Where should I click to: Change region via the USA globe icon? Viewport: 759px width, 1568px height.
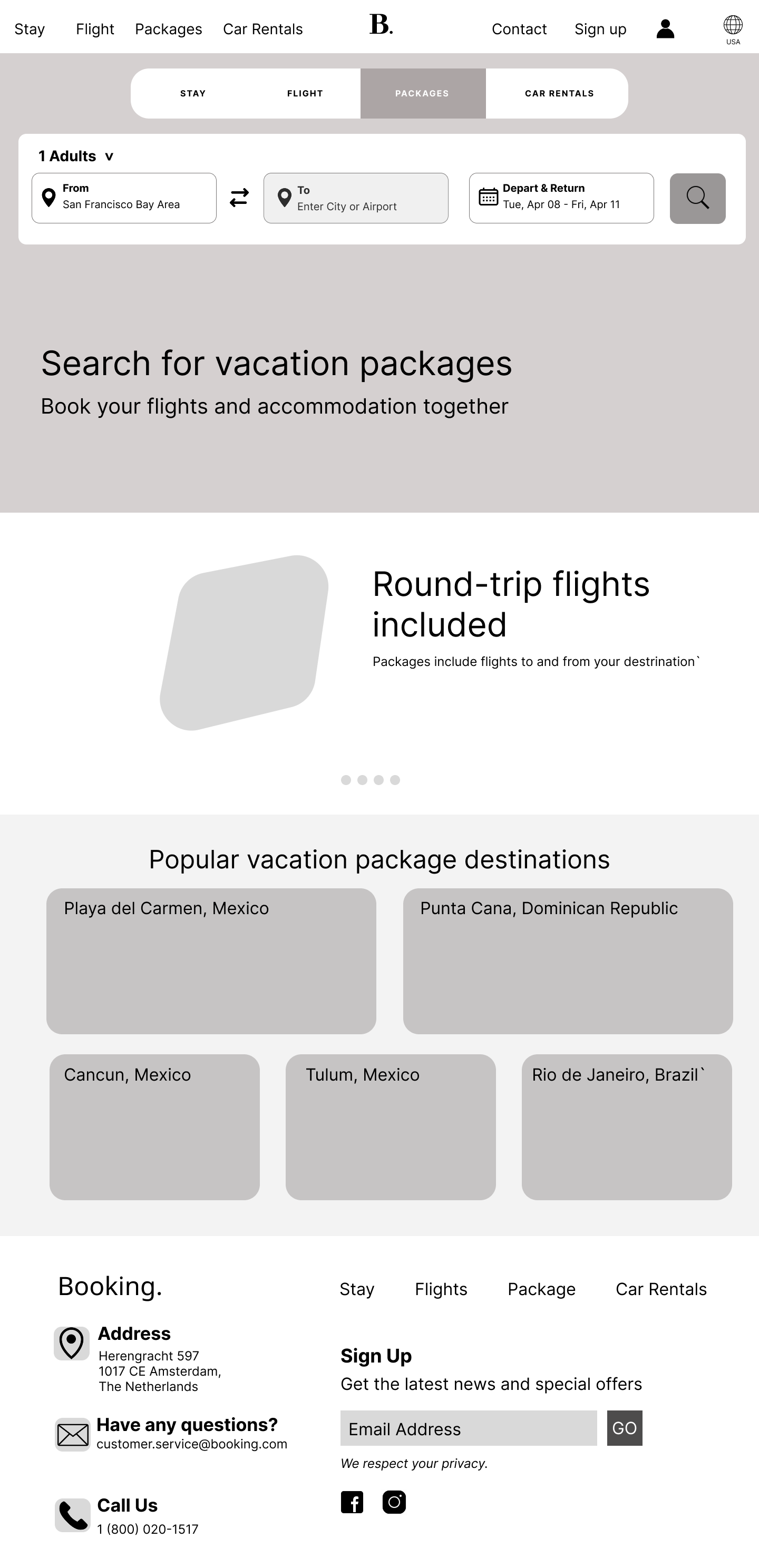click(733, 30)
